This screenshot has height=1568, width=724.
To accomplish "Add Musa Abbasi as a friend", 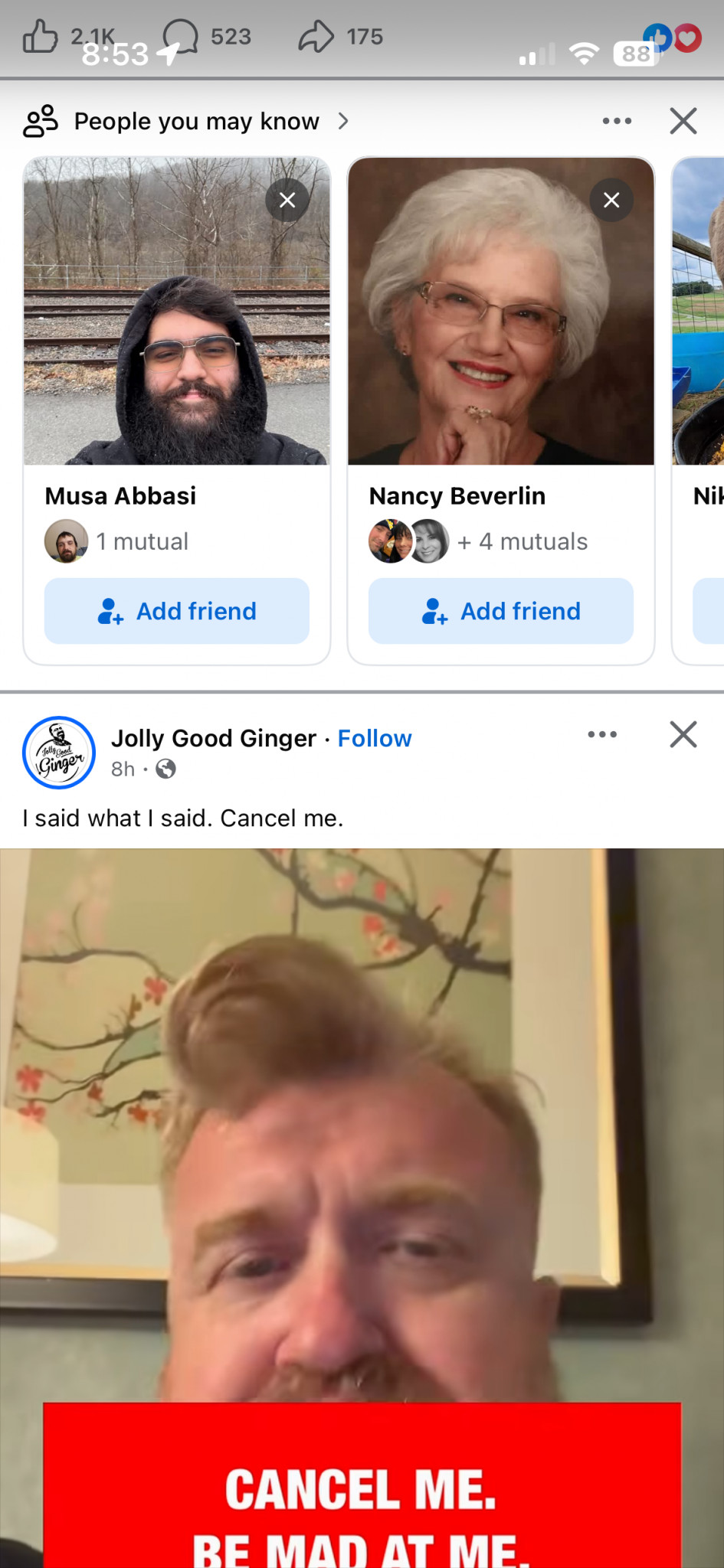I will click(x=177, y=611).
